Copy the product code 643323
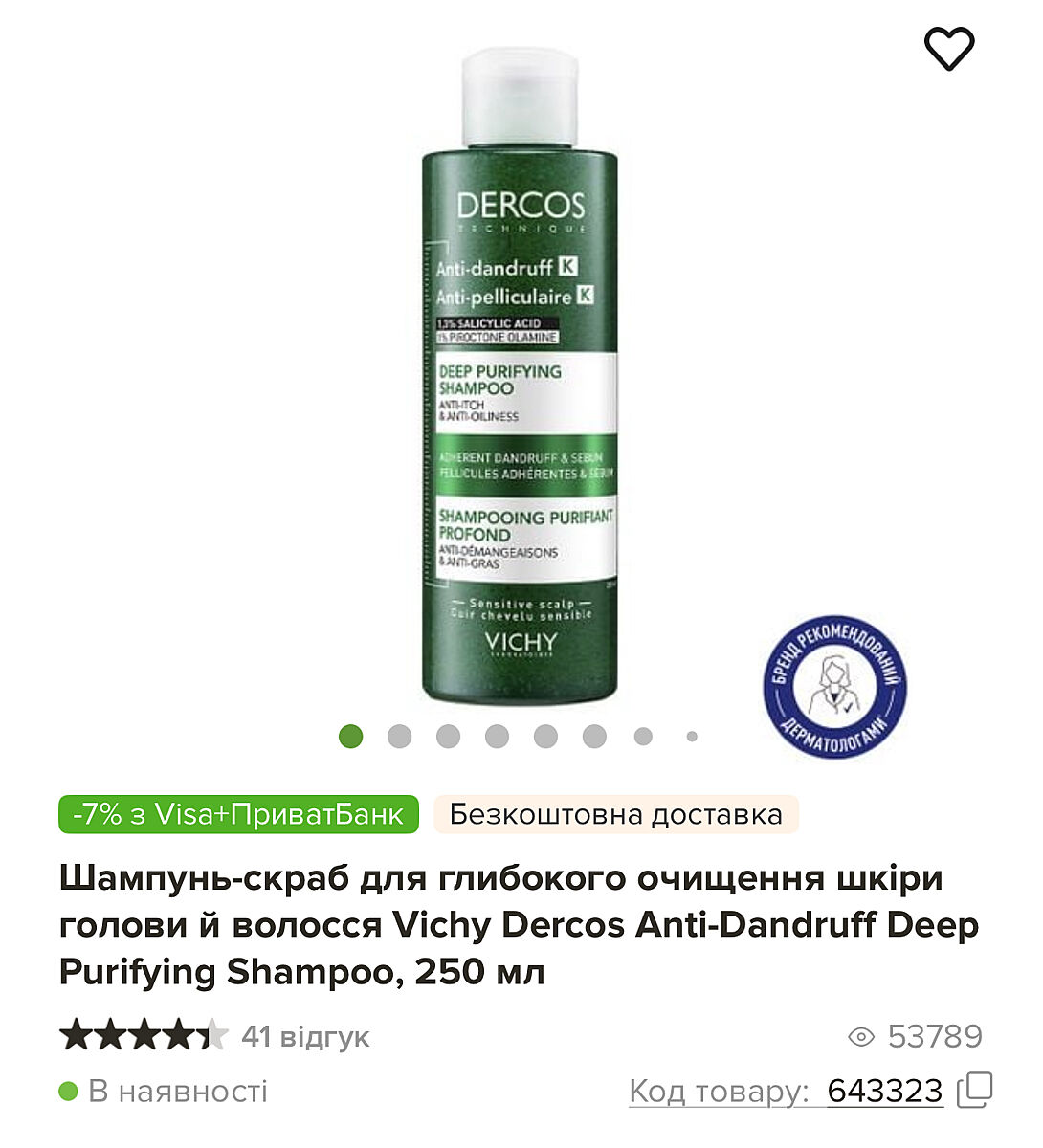This screenshot has width=1043, height=1148. point(976,1090)
